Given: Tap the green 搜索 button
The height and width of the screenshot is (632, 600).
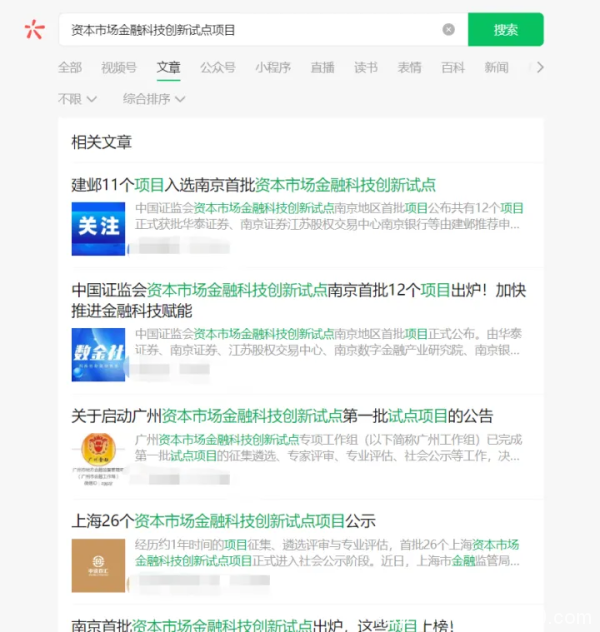Looking at the screenshot, I should 505,30.
